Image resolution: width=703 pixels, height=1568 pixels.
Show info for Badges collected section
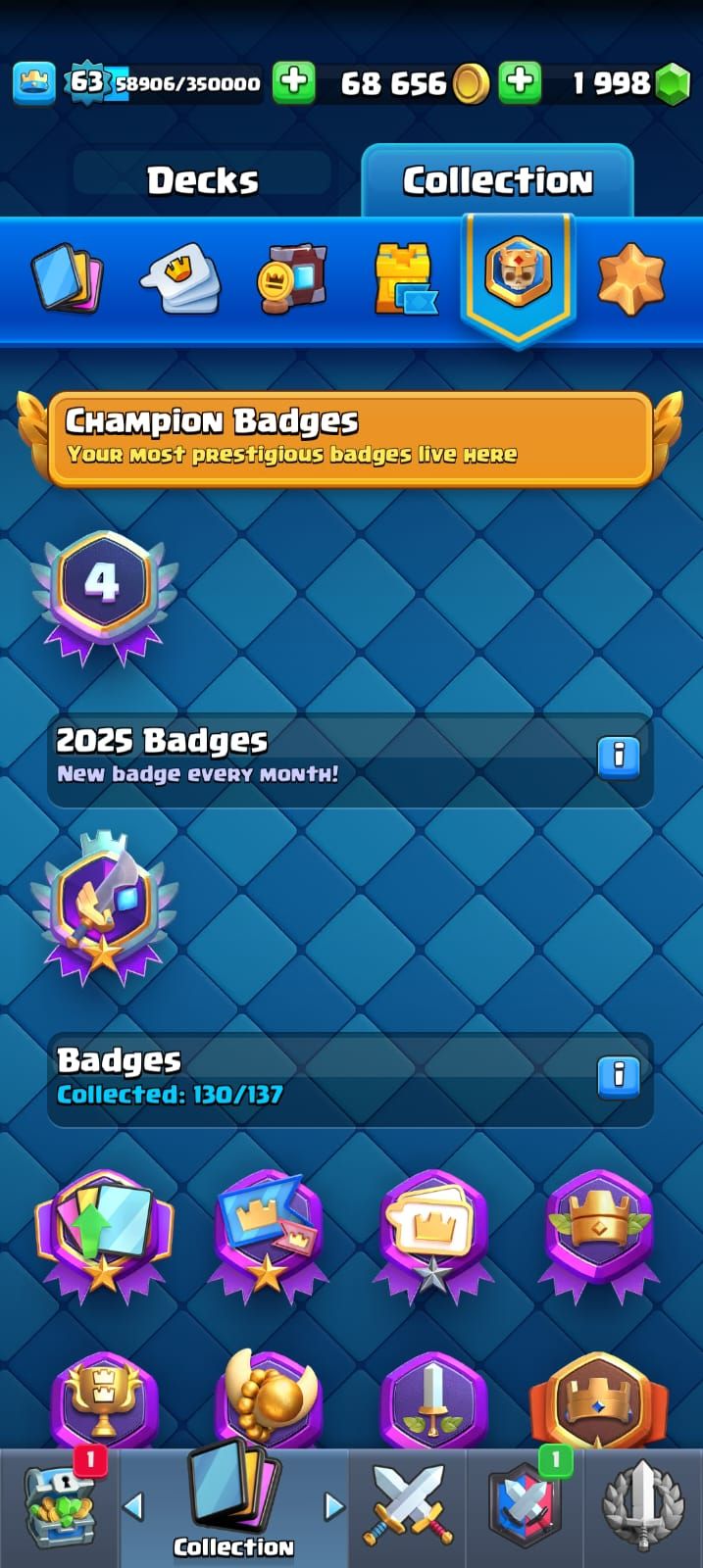click(619, 1076)
